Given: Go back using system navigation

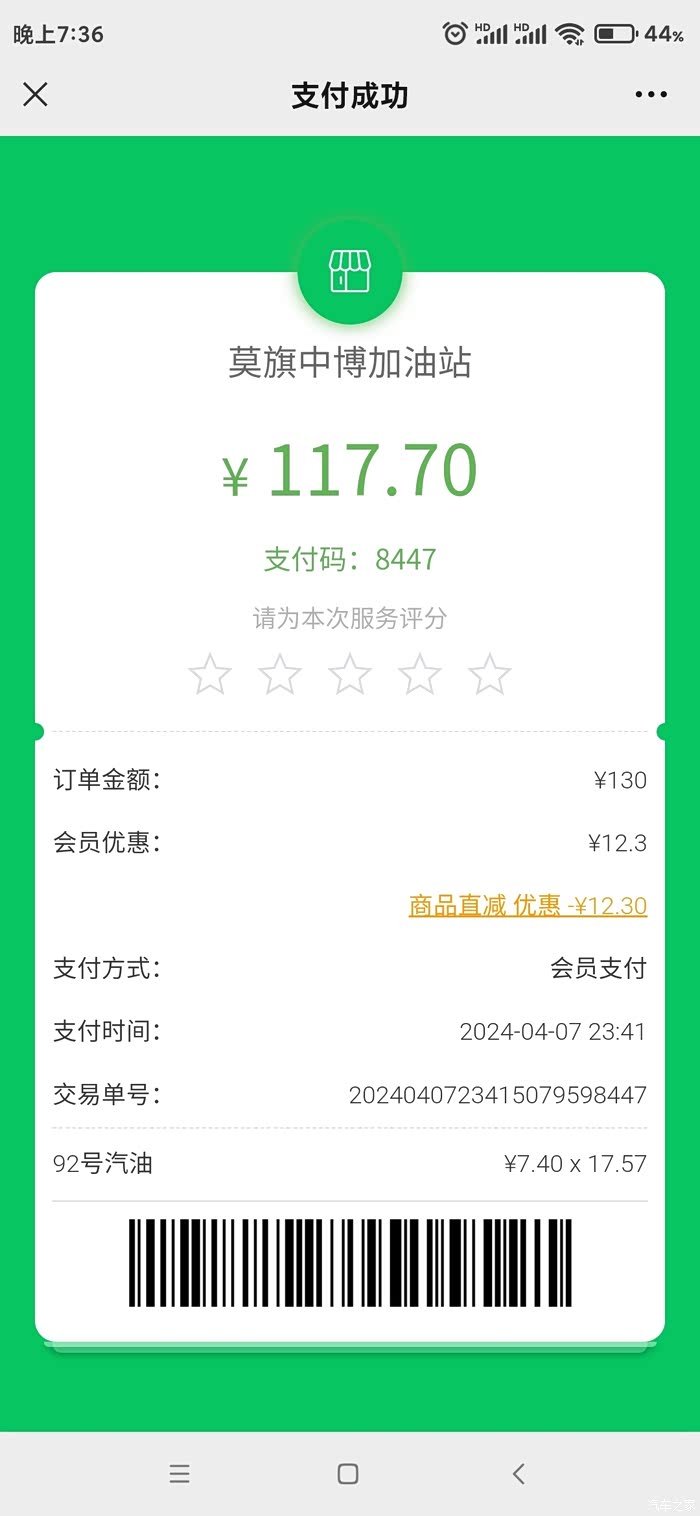Looking at the screenshot, I should [518, 1473].
